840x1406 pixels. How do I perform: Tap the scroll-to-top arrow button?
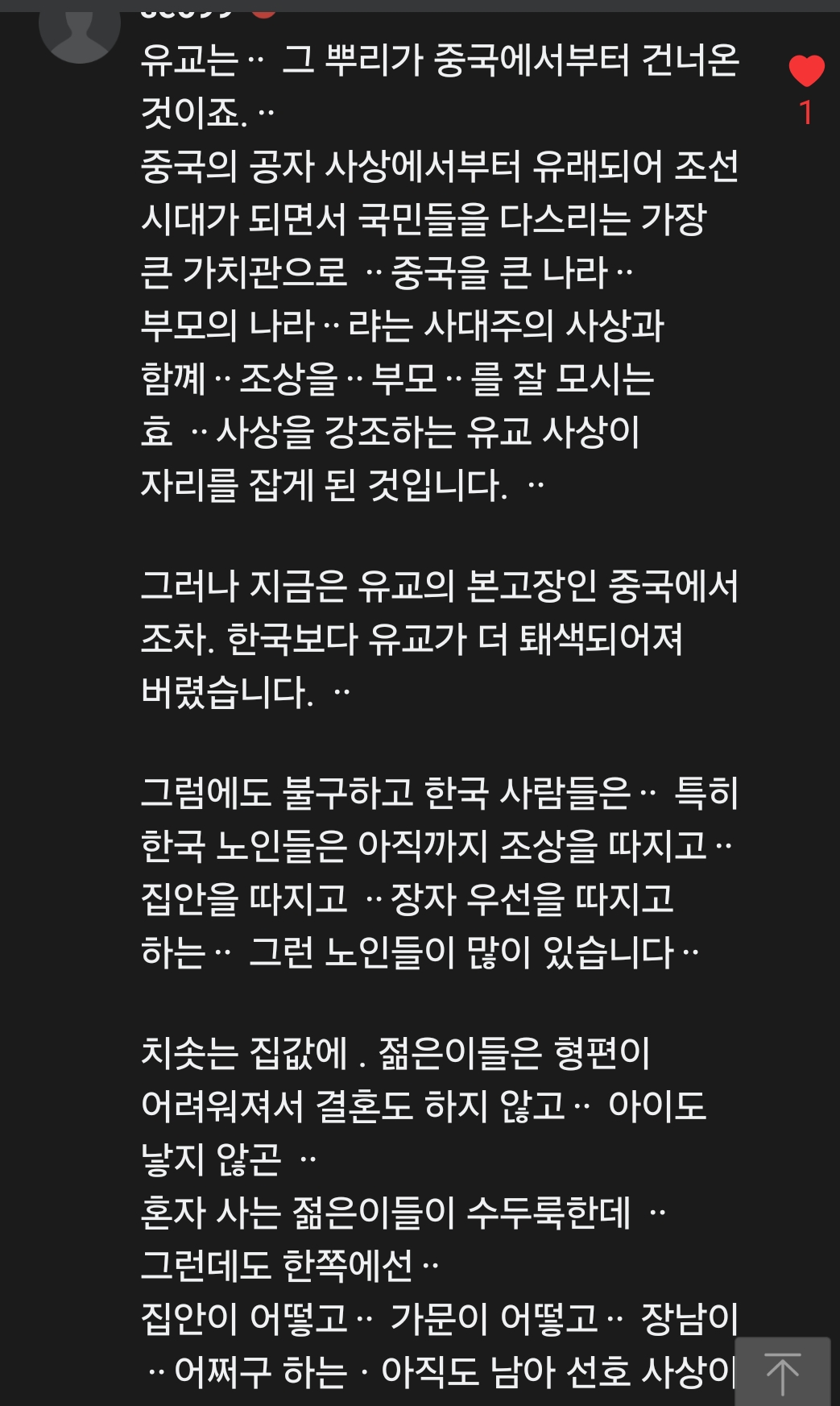[782, 1372]
